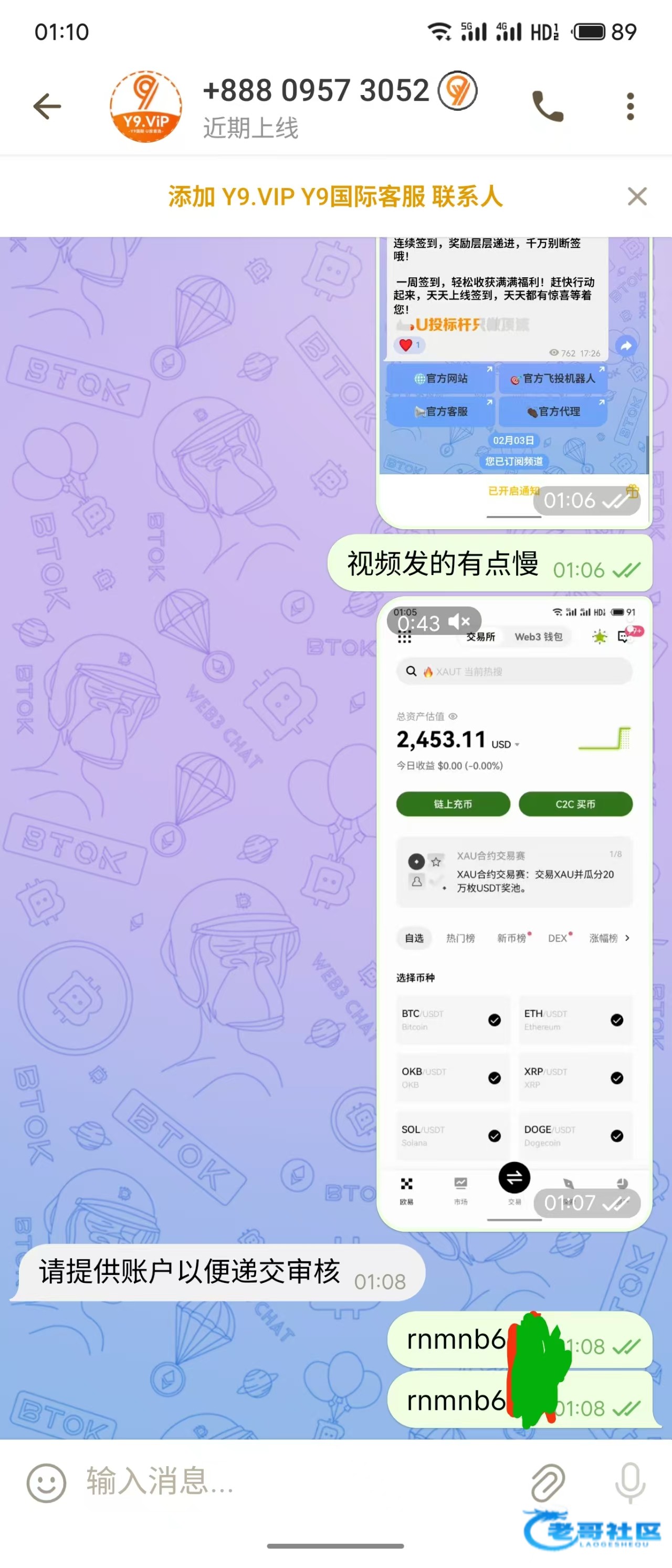Open the emoji picker
This screenshot has height=1568, width=672.
[x=46, y=1482]
